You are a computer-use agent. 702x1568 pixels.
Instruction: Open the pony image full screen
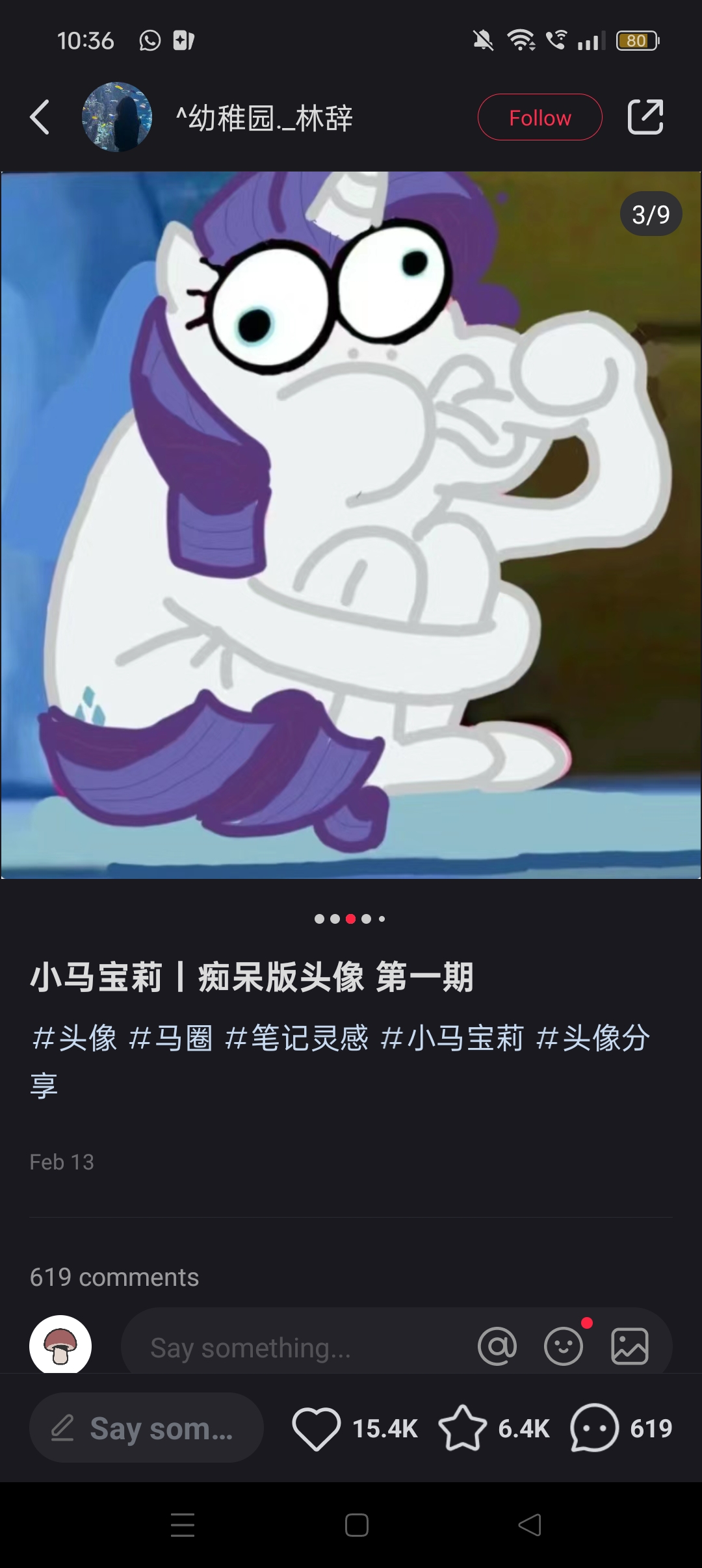tap(351, 525)
